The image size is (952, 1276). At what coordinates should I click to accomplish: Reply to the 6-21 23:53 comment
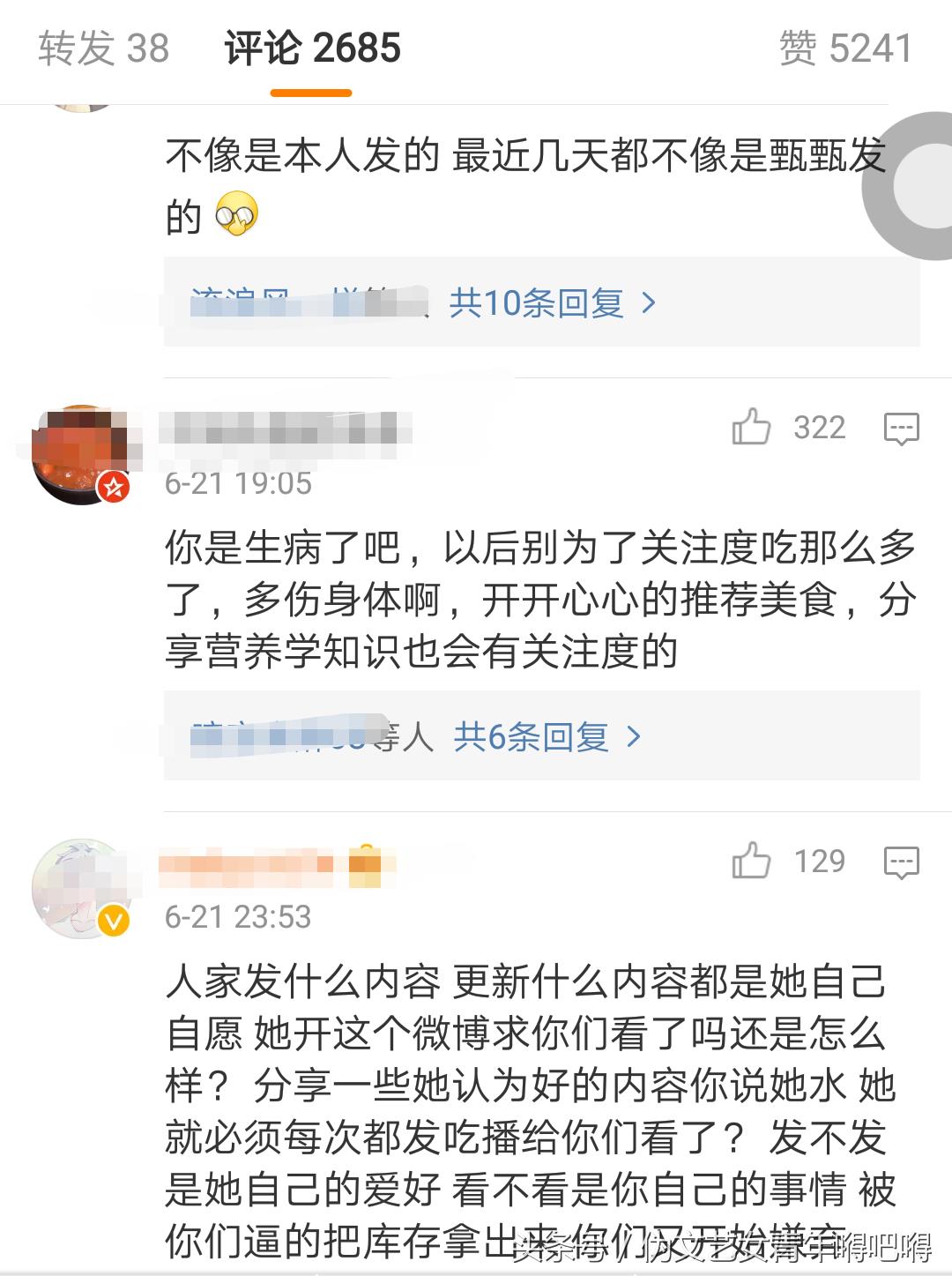click(901, 862)
